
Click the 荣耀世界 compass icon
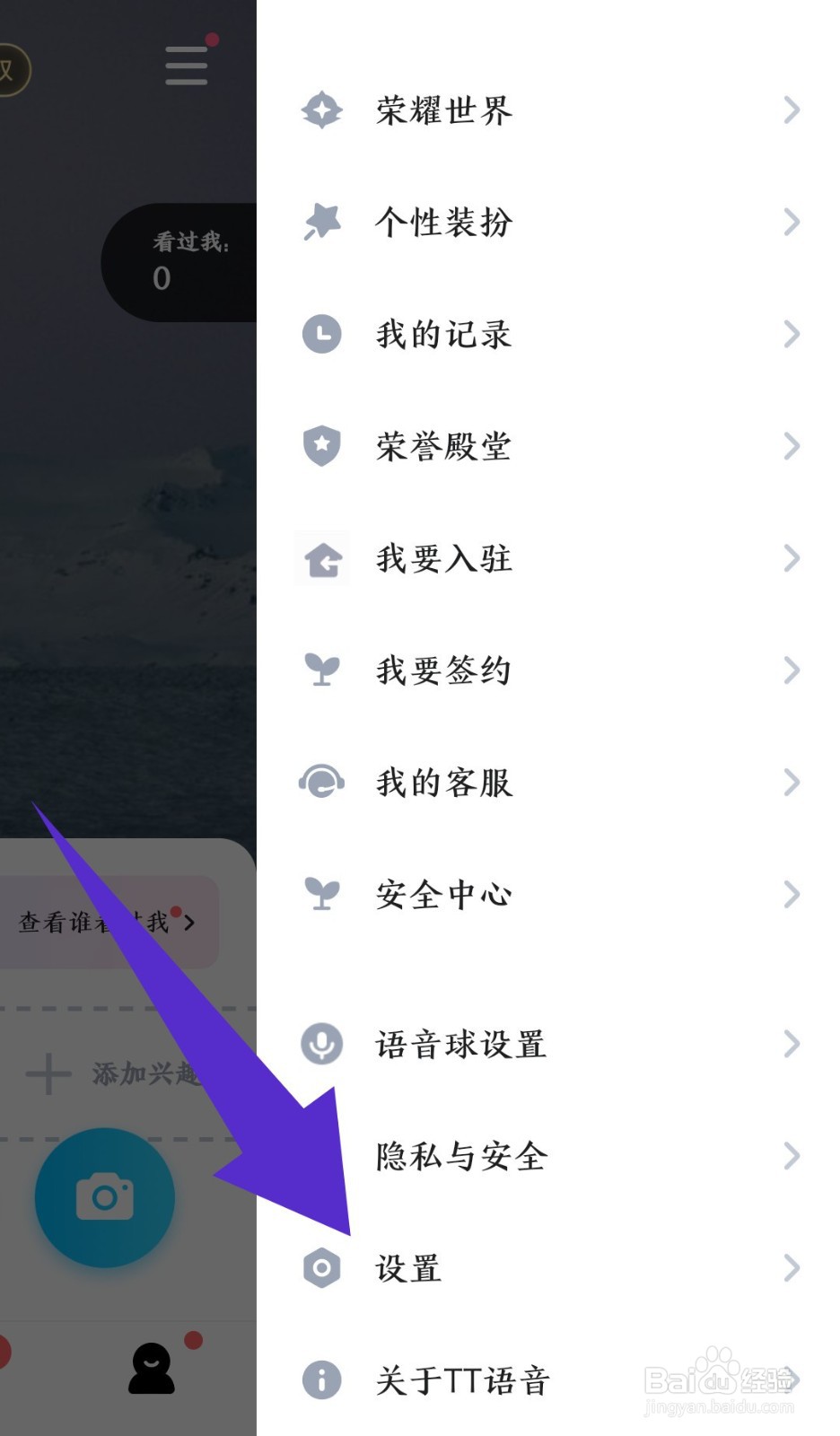pyautogui.click(x=322, y=110)
